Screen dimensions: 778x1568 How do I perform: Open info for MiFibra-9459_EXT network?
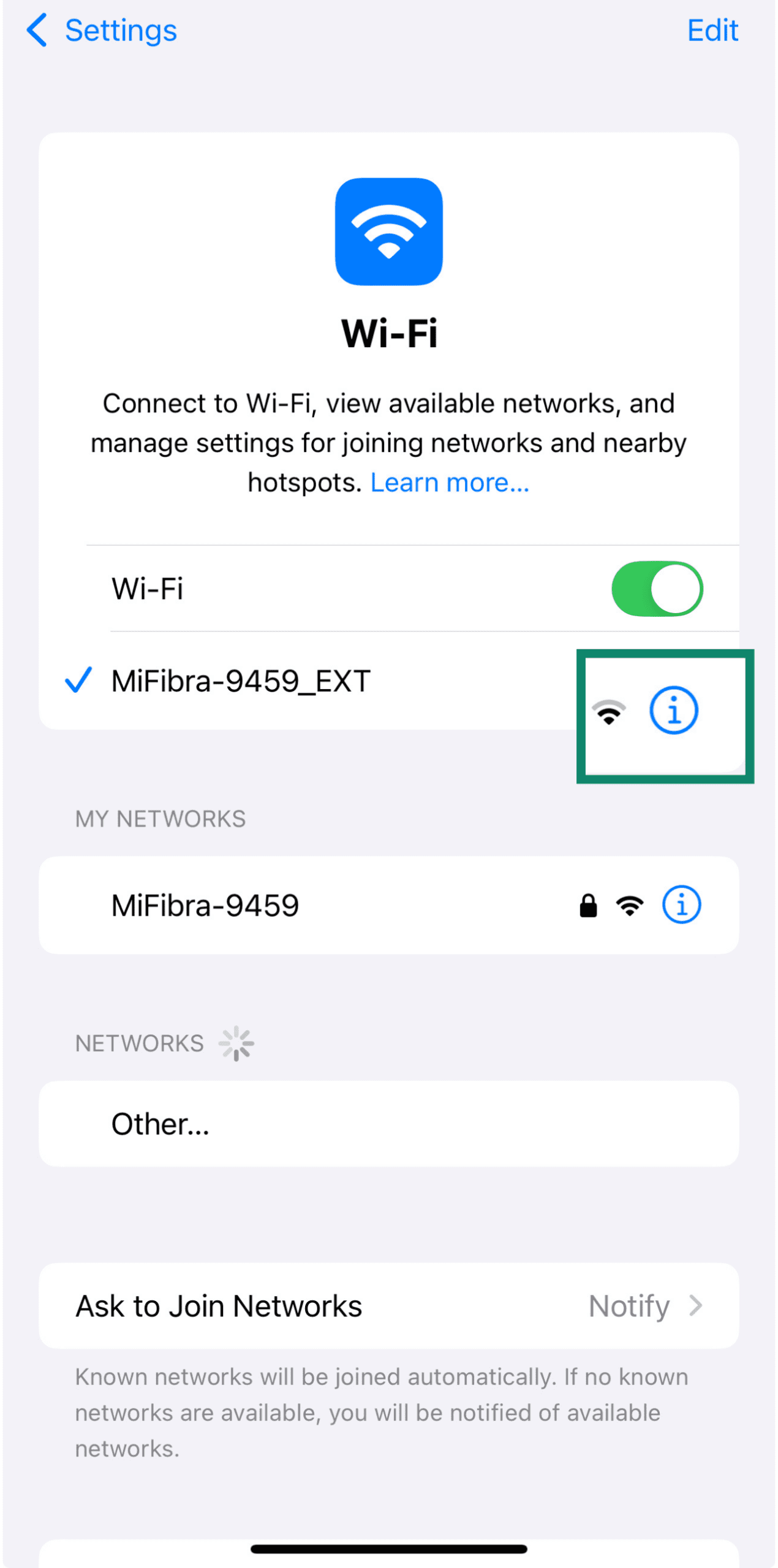point(674,710)
